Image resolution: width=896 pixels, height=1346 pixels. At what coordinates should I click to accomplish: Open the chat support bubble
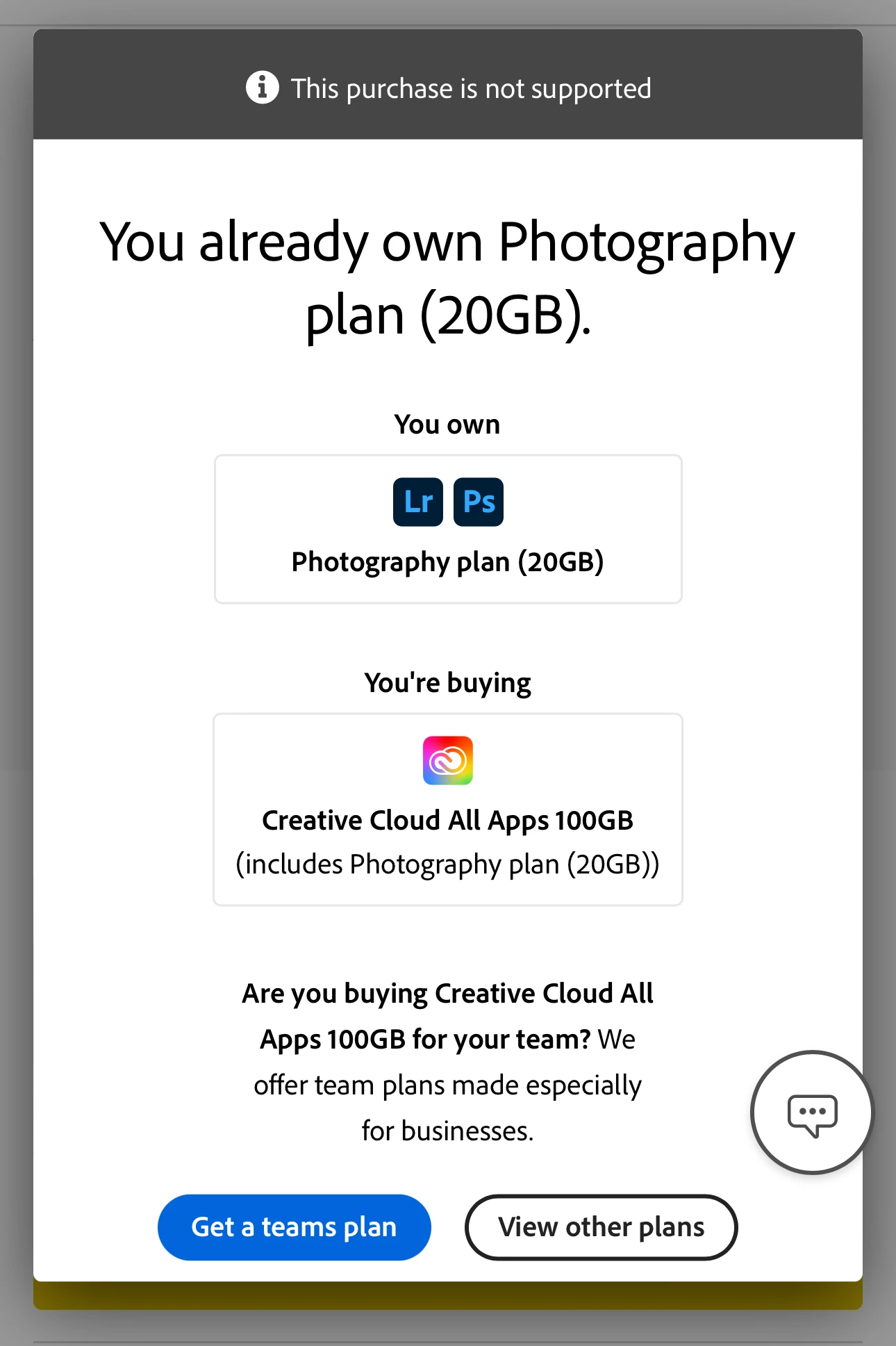coord(811,1113)
